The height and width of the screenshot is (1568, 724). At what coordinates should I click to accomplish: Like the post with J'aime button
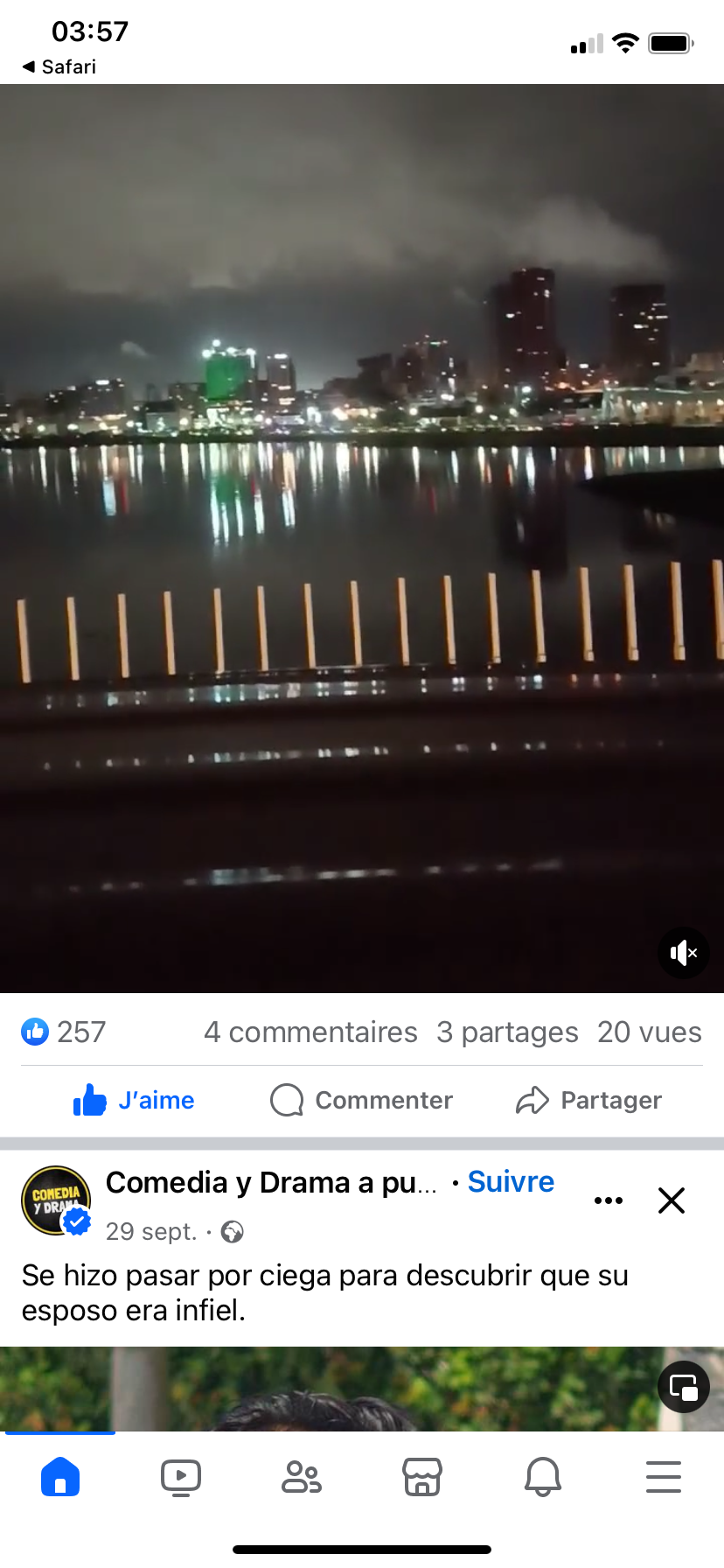tap(134, 1100)
